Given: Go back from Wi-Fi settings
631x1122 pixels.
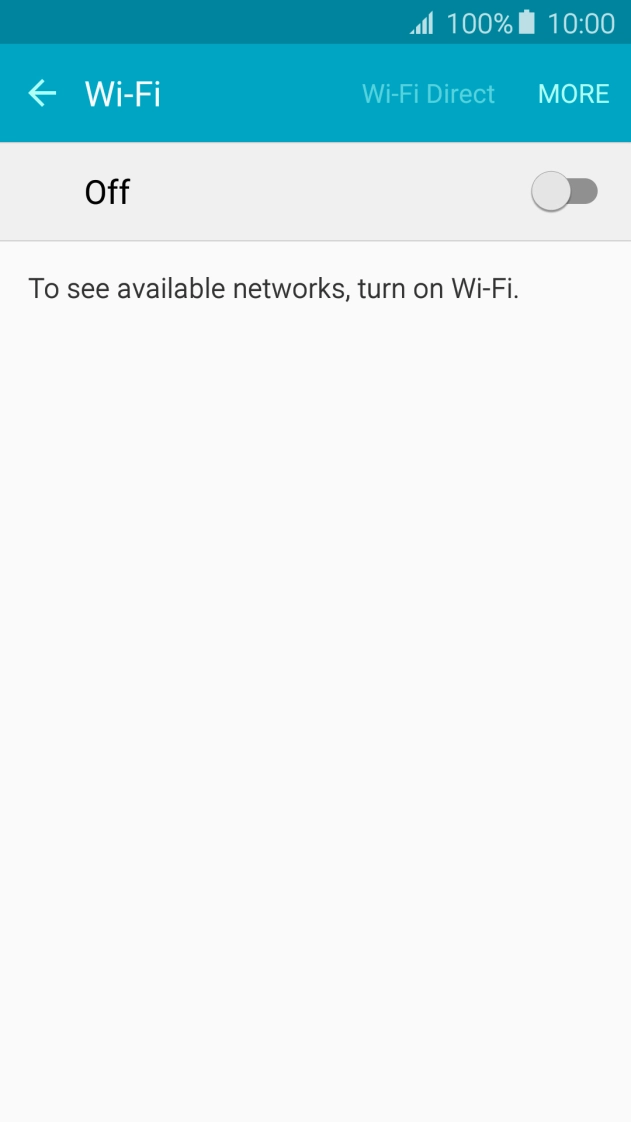Looking at the screenshot, I should 41,93.
